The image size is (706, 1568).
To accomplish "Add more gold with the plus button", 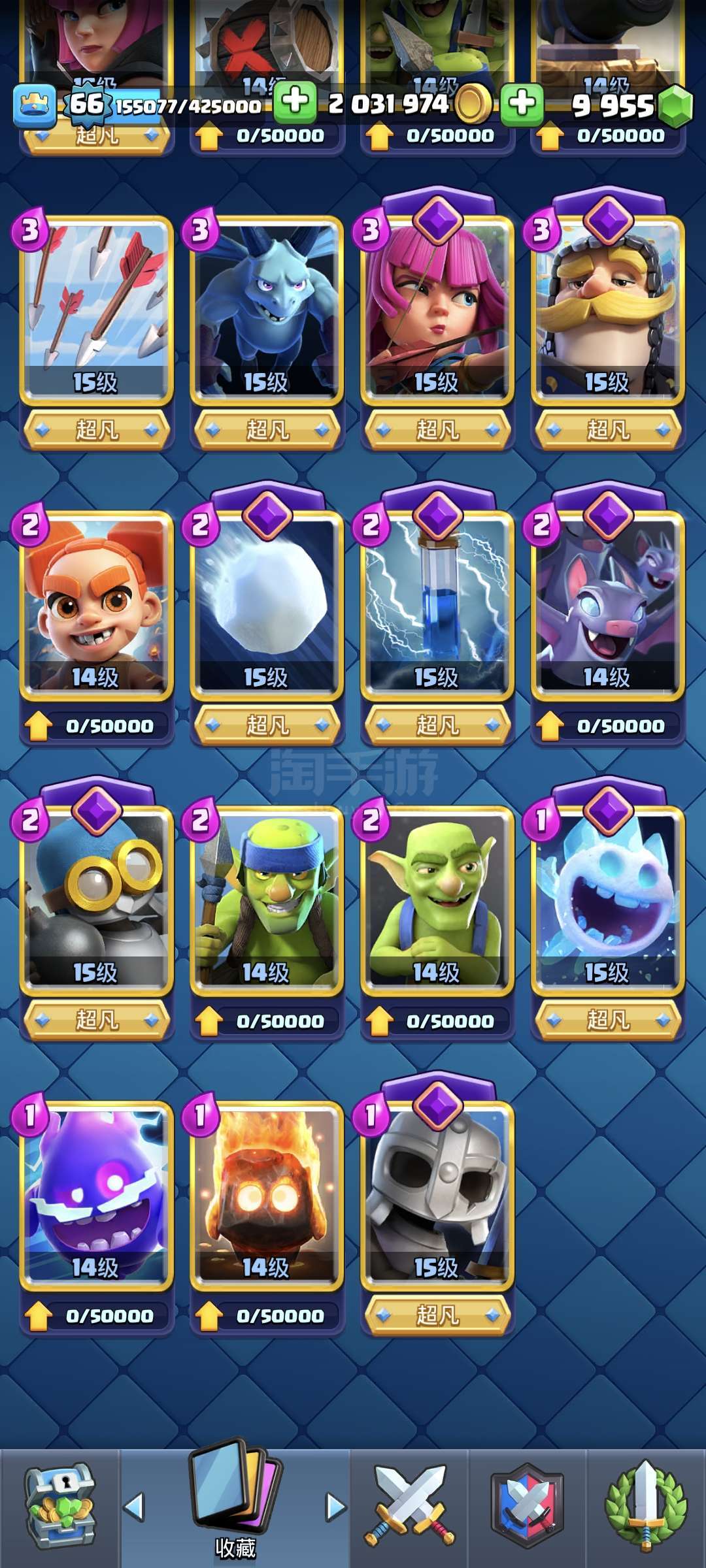I will (x=295, y=103).
